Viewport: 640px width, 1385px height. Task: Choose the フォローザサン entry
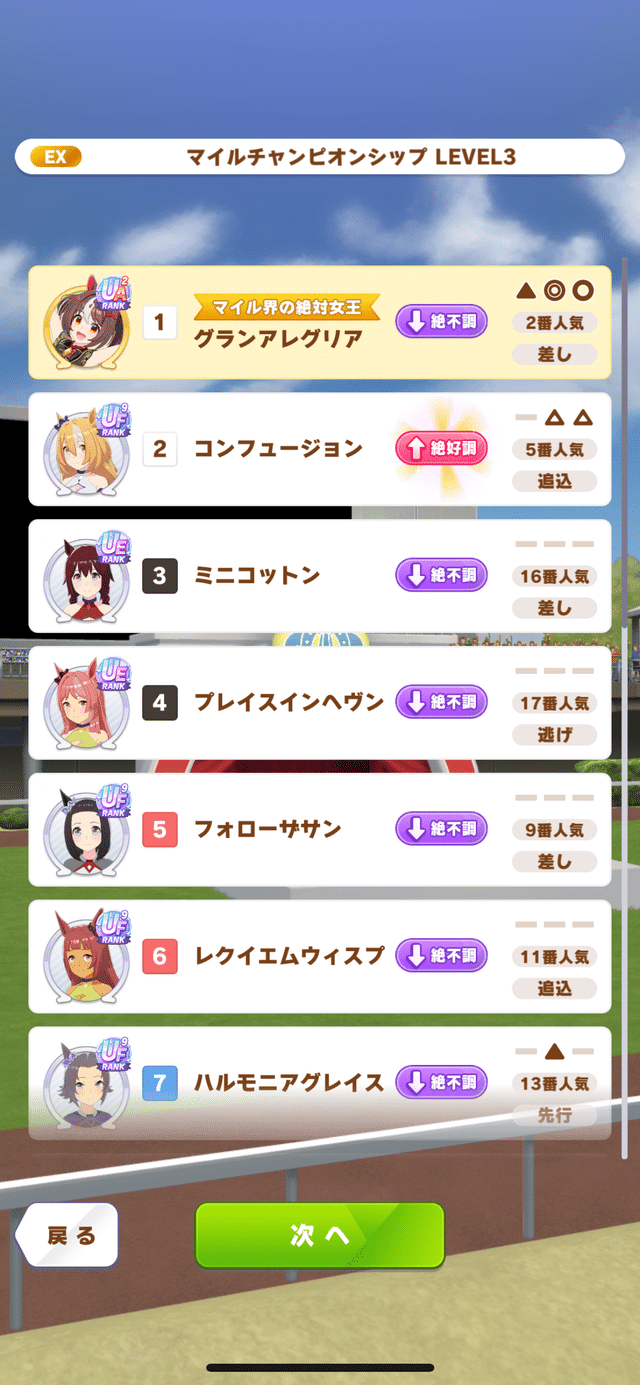click(319, 829)
